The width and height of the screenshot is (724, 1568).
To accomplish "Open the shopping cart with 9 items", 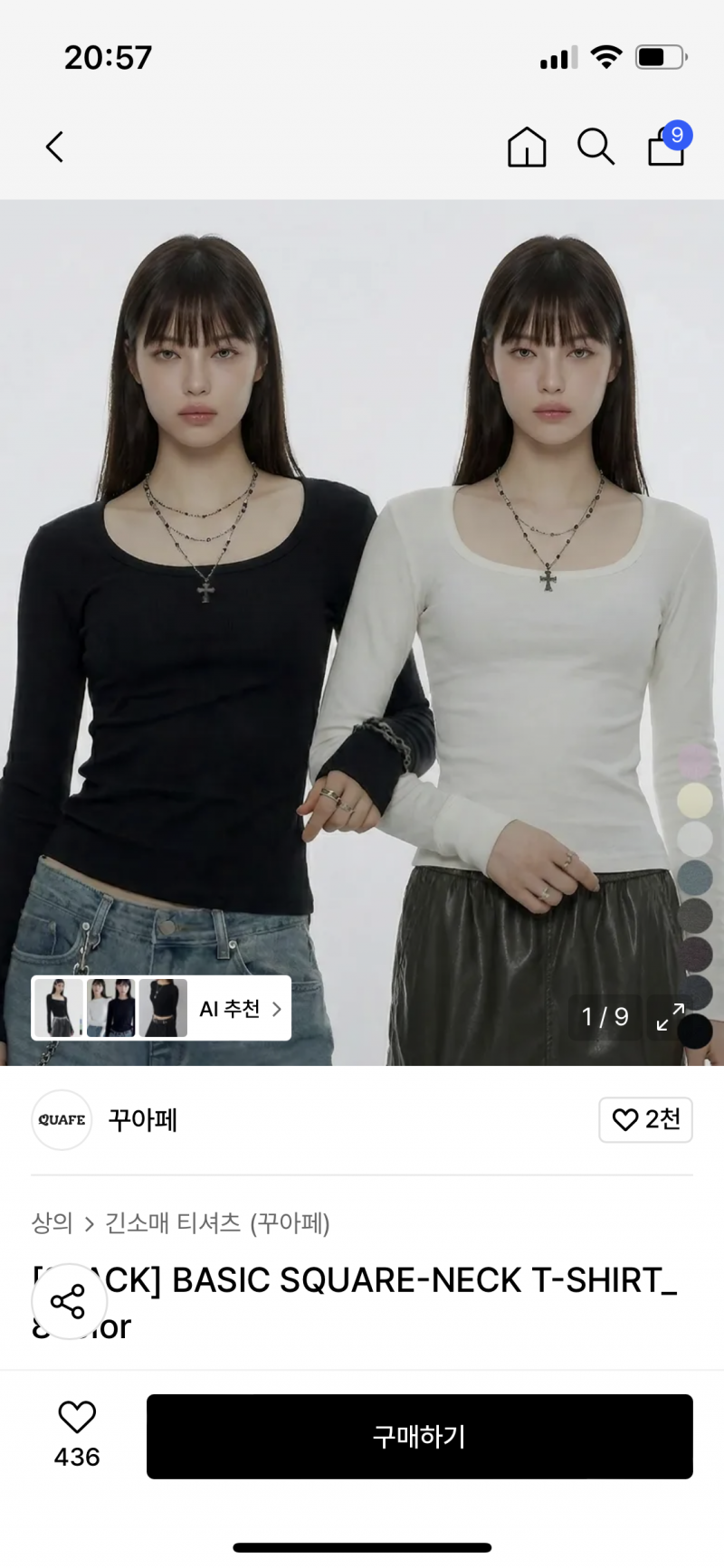I will (666, 147).
